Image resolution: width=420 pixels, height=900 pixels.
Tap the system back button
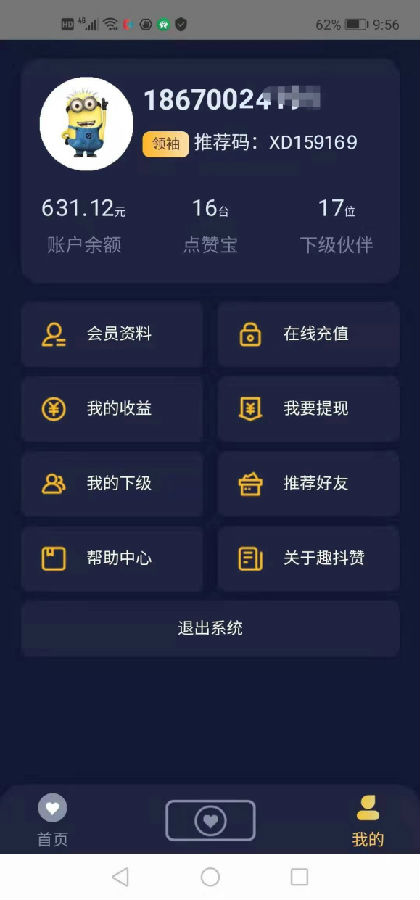[x=120, y=877]
